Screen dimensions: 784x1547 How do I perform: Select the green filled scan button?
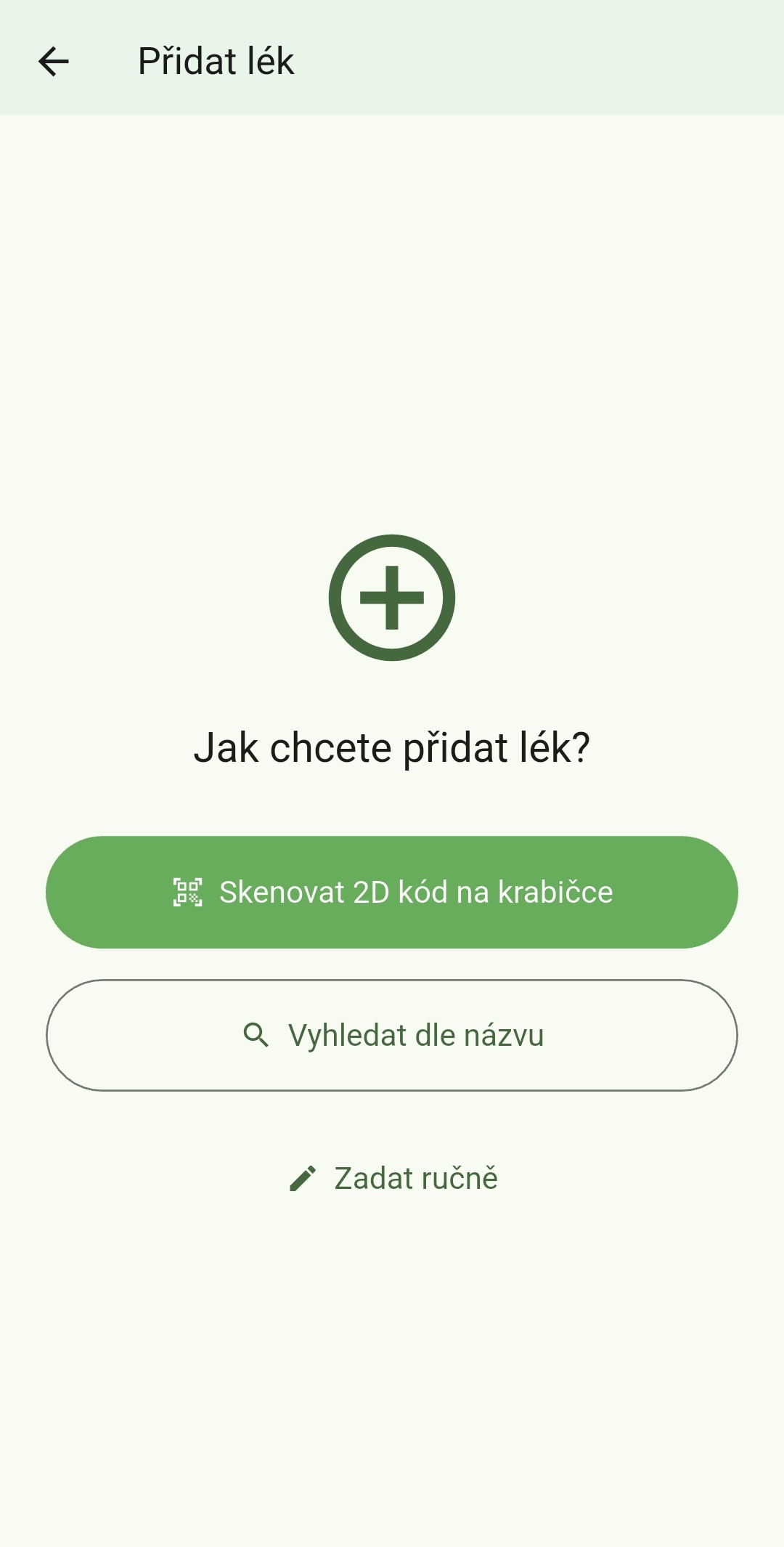tap(391, 892)
